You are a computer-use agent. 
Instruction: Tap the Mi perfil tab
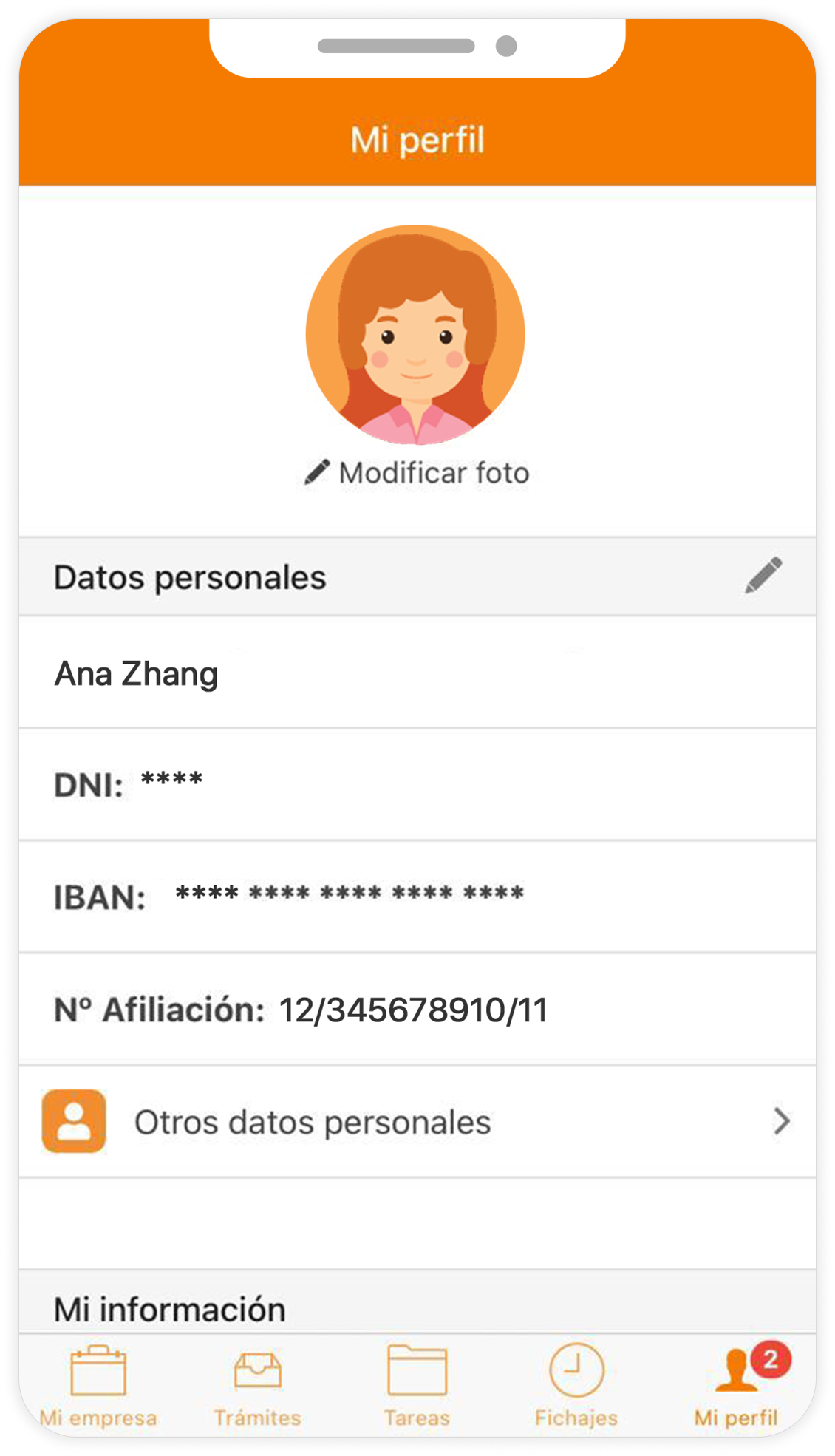(x=736, y=1386)
